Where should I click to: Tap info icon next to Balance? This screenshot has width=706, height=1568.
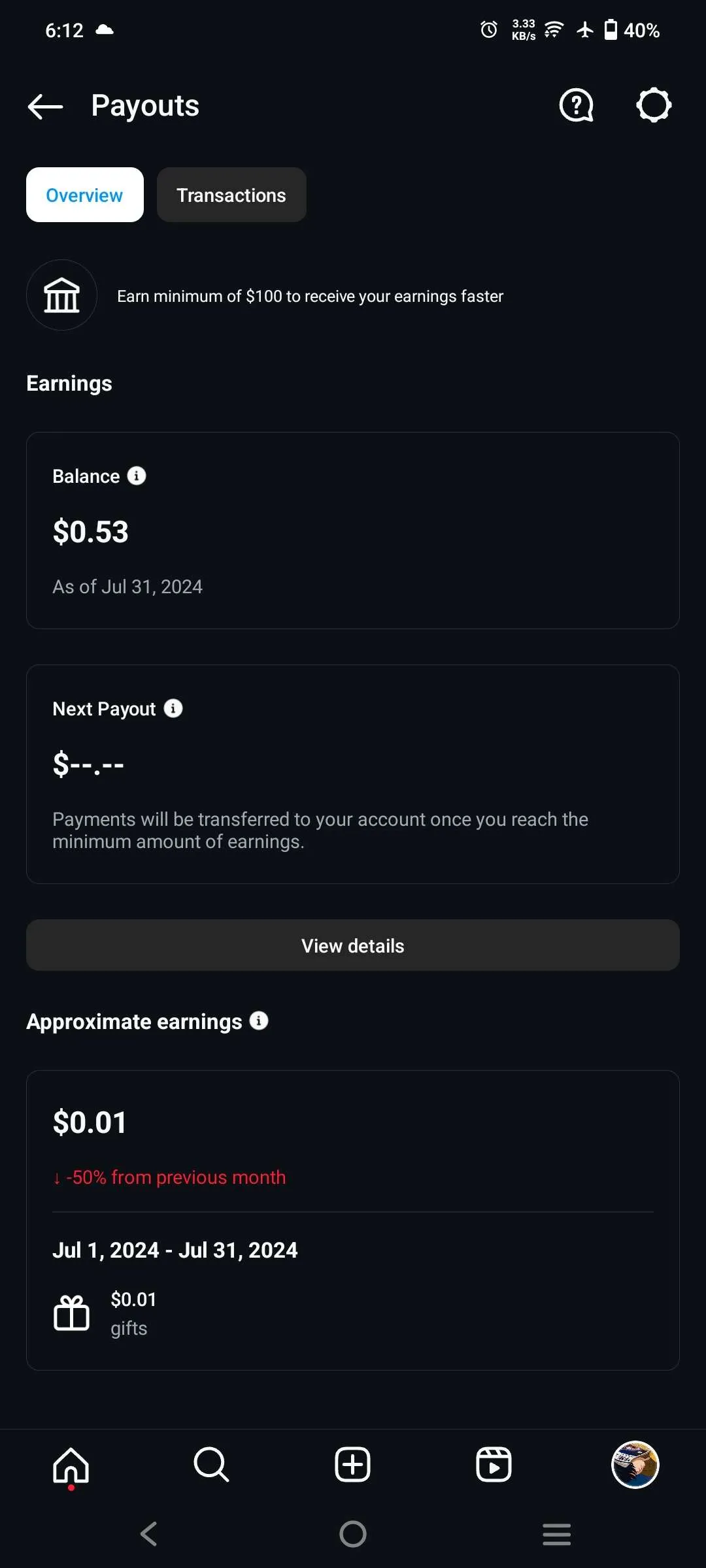137,476
